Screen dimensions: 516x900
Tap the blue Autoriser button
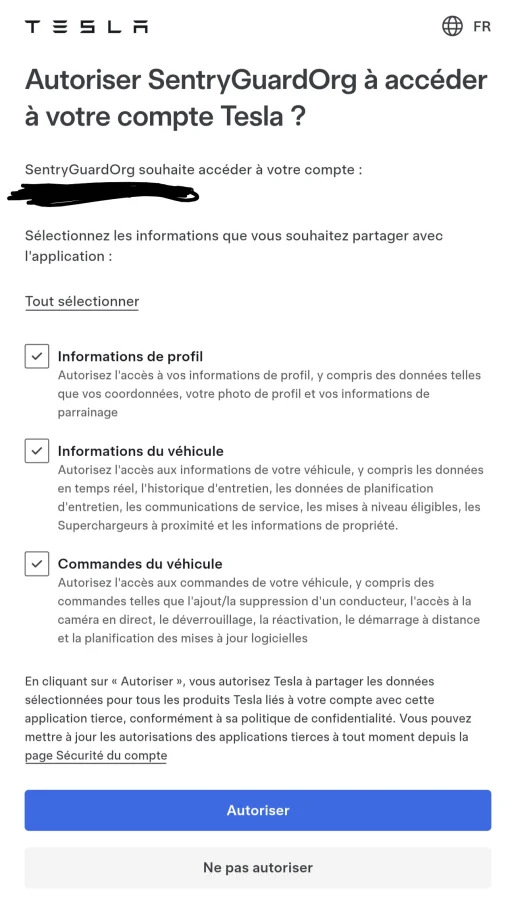pyautogui.click(x=258, y=810)
